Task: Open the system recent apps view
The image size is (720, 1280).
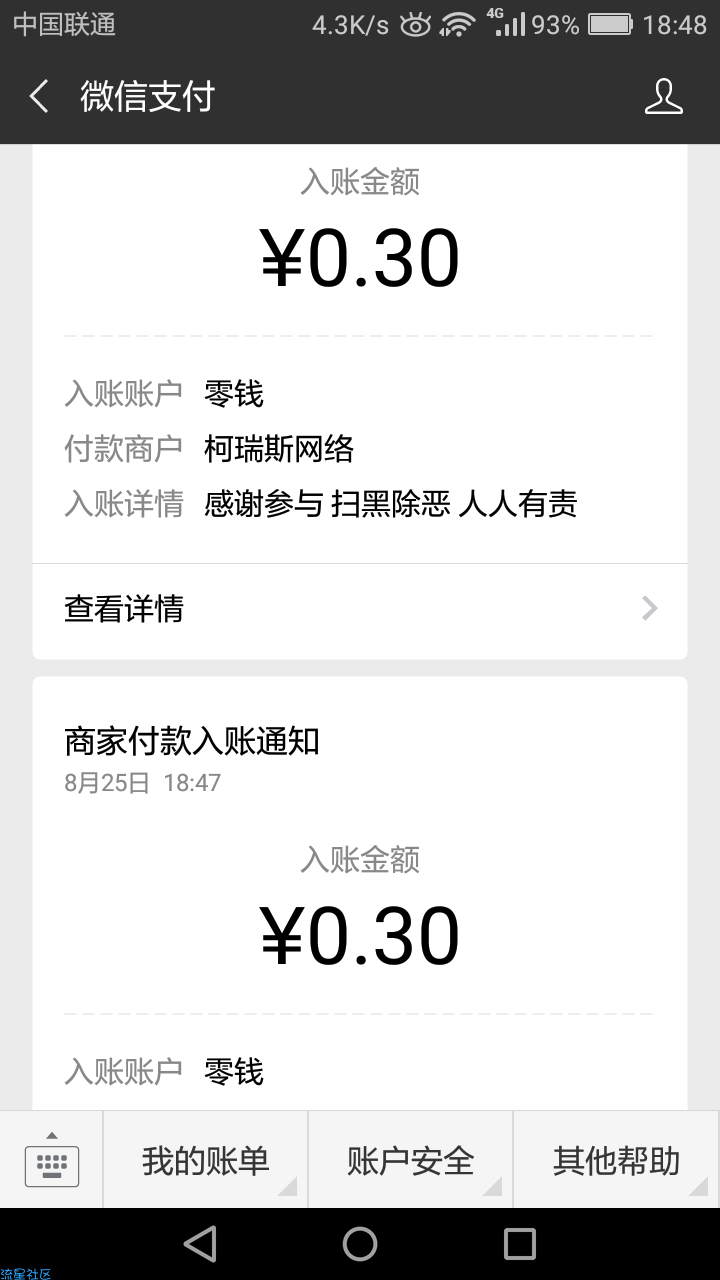Action: 520,1244
